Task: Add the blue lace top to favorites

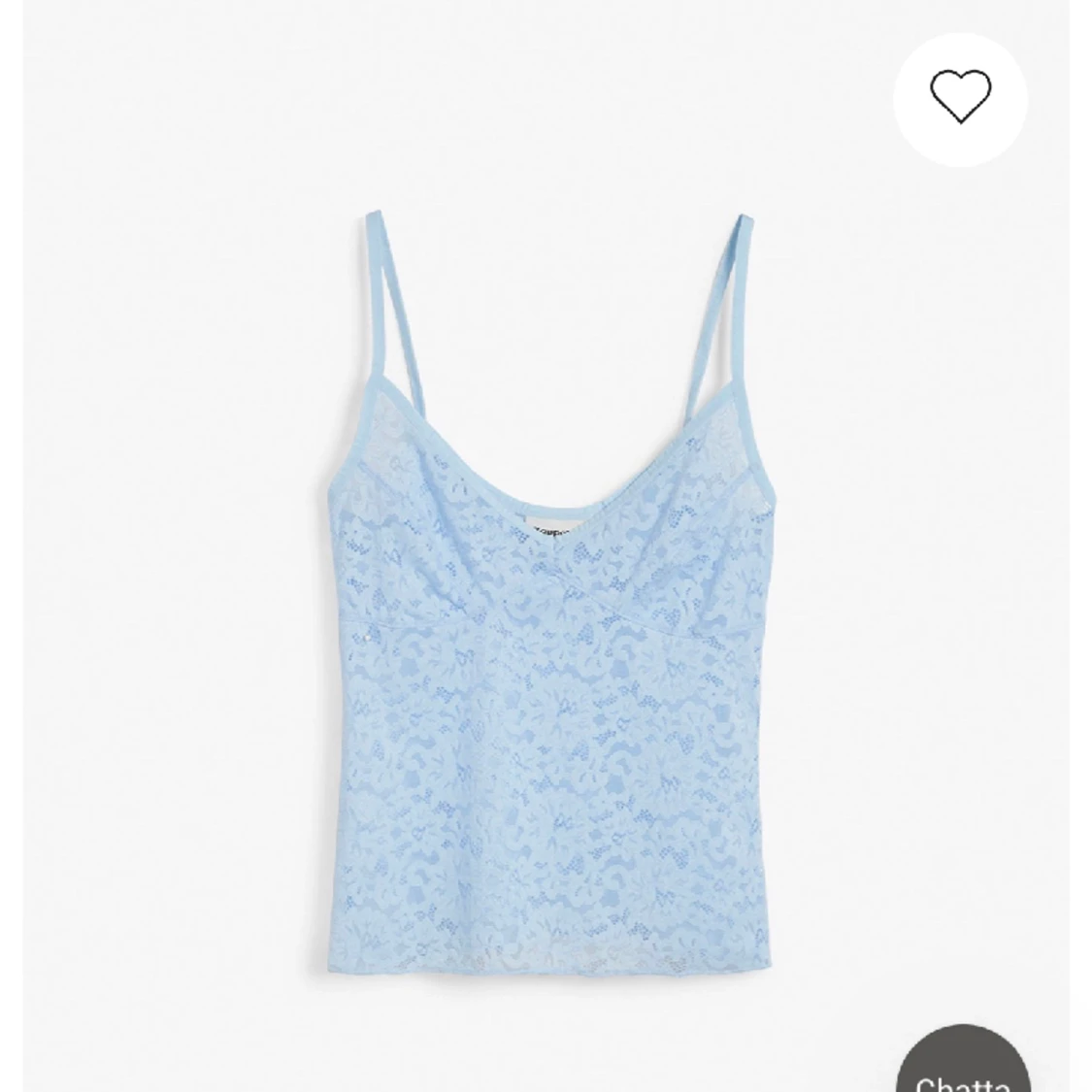Action: pyautogui.click(x=960, y=98)
